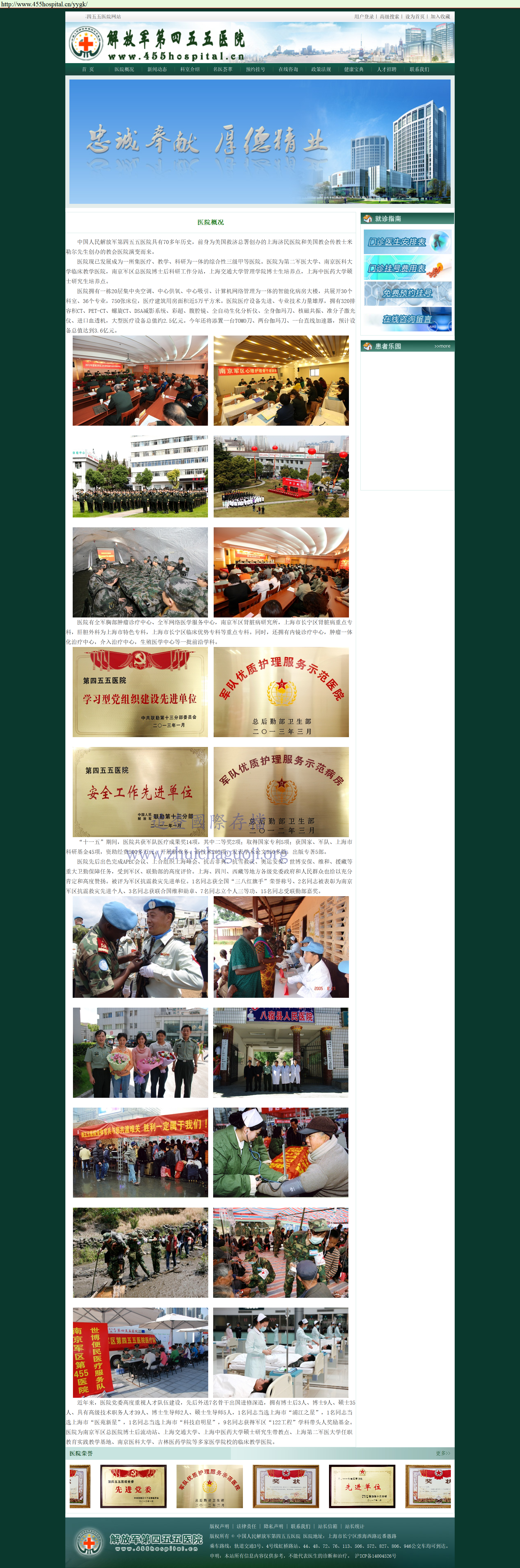This screenshot has height=1568, width=520.
Task: Open 高级搜索 link
Action: pyautogui.click(x=390, y=16)
